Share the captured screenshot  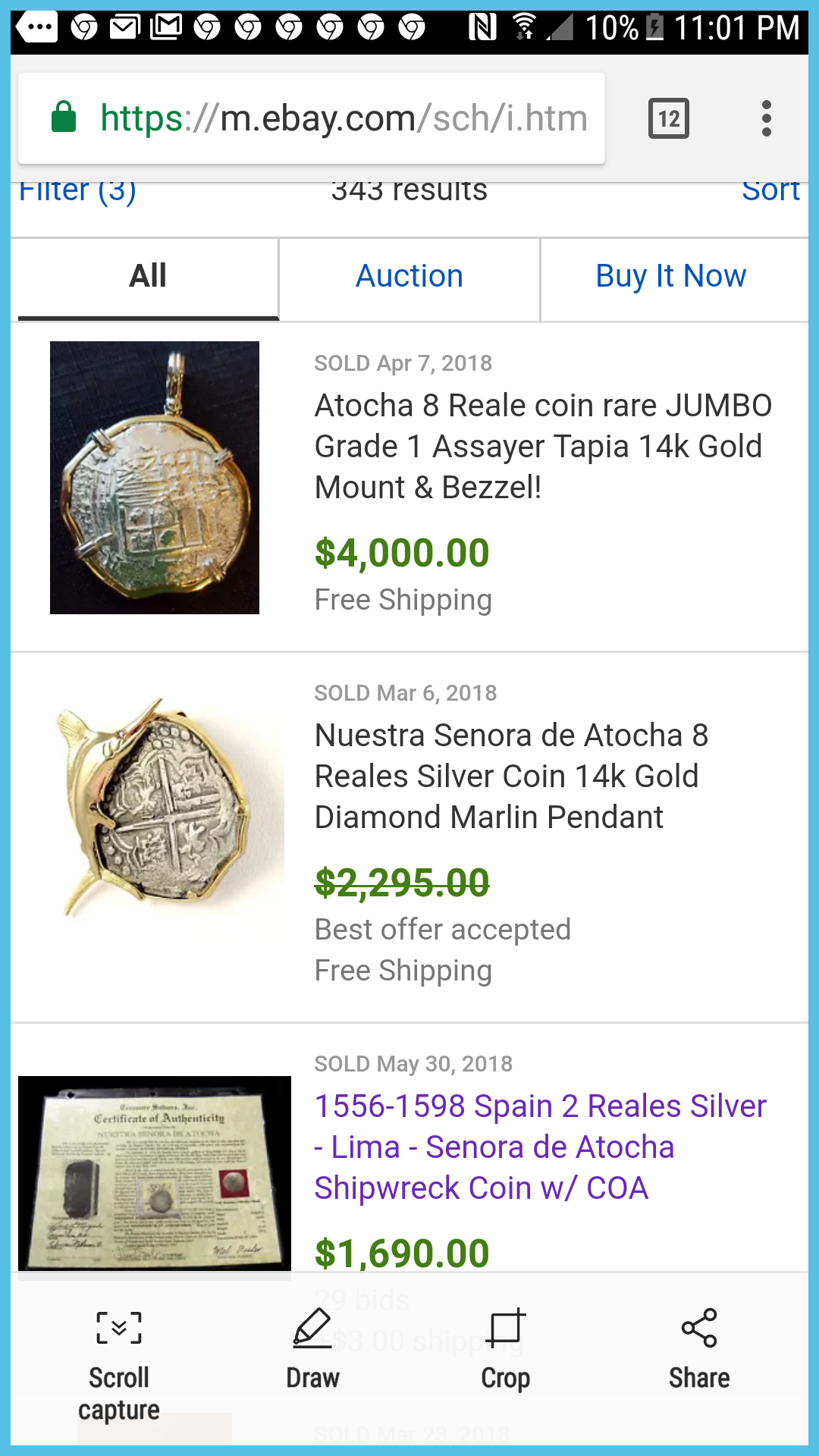click(x=698, y=1350)
